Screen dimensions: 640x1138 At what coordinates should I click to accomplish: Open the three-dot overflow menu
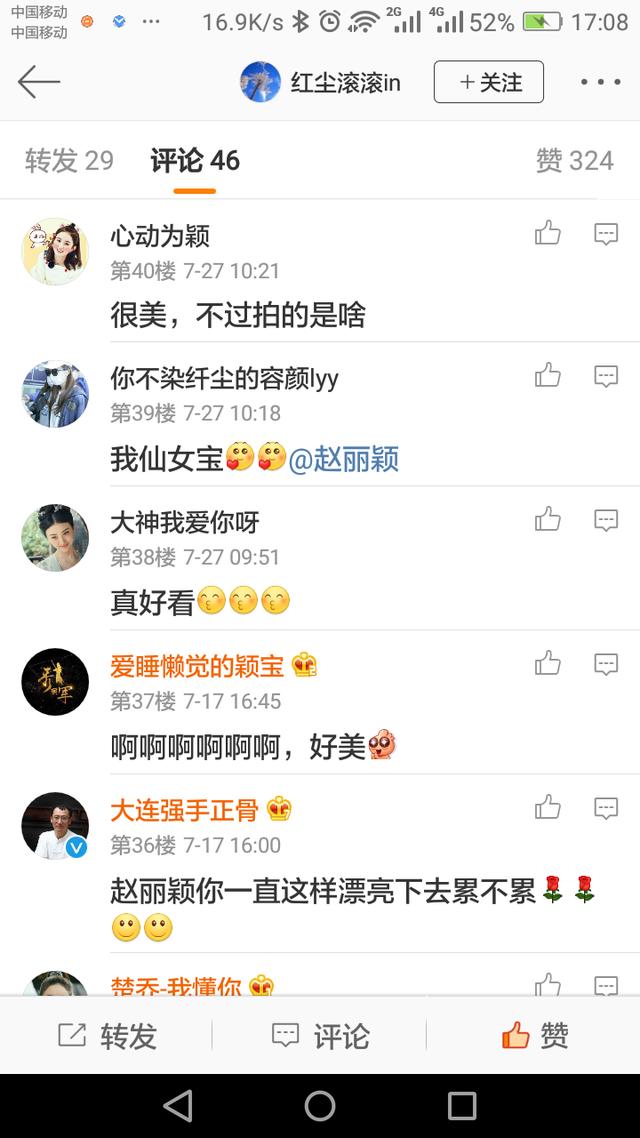[600, 82]
